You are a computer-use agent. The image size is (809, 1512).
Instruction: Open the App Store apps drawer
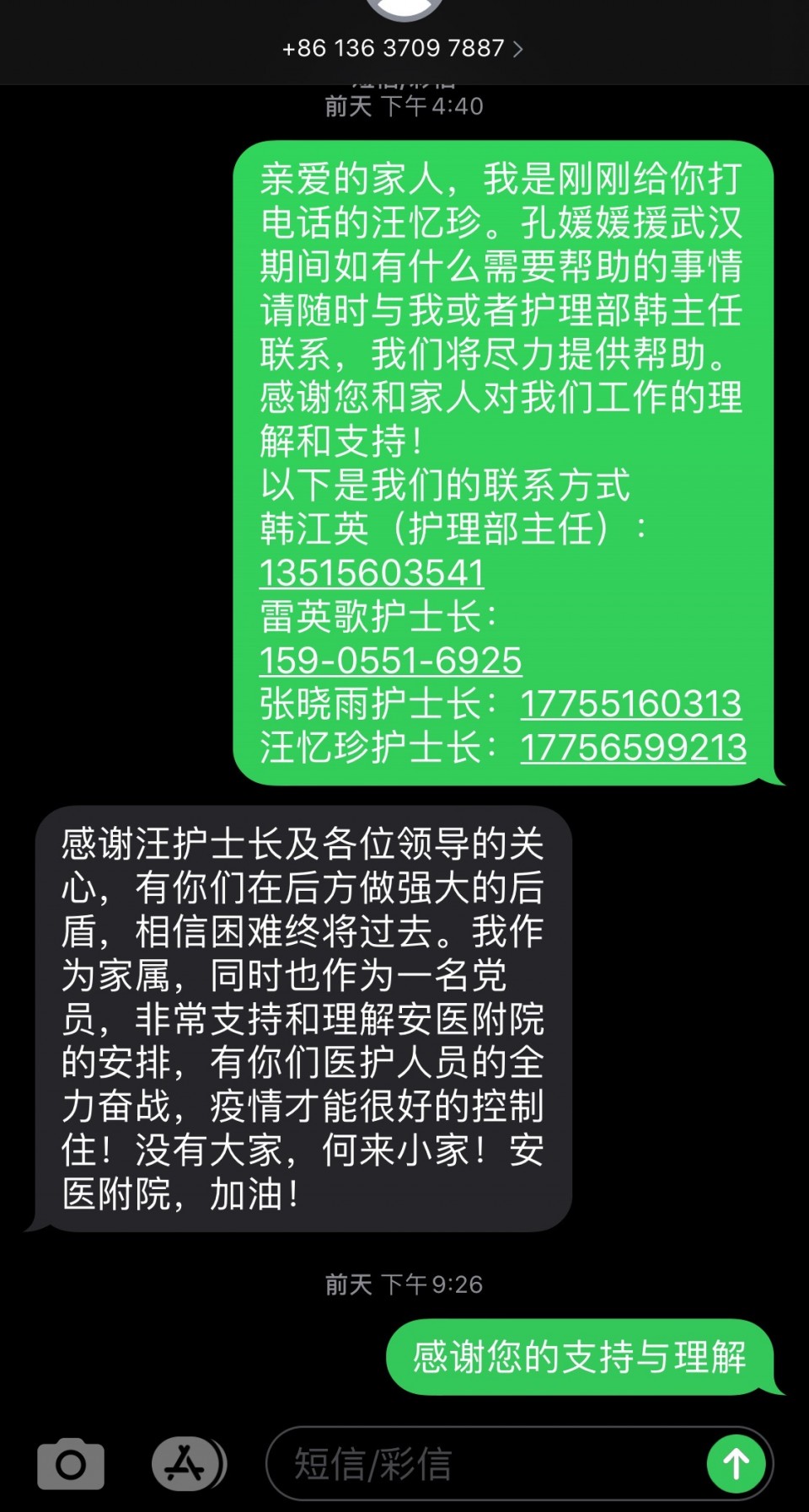[188, 1464]
